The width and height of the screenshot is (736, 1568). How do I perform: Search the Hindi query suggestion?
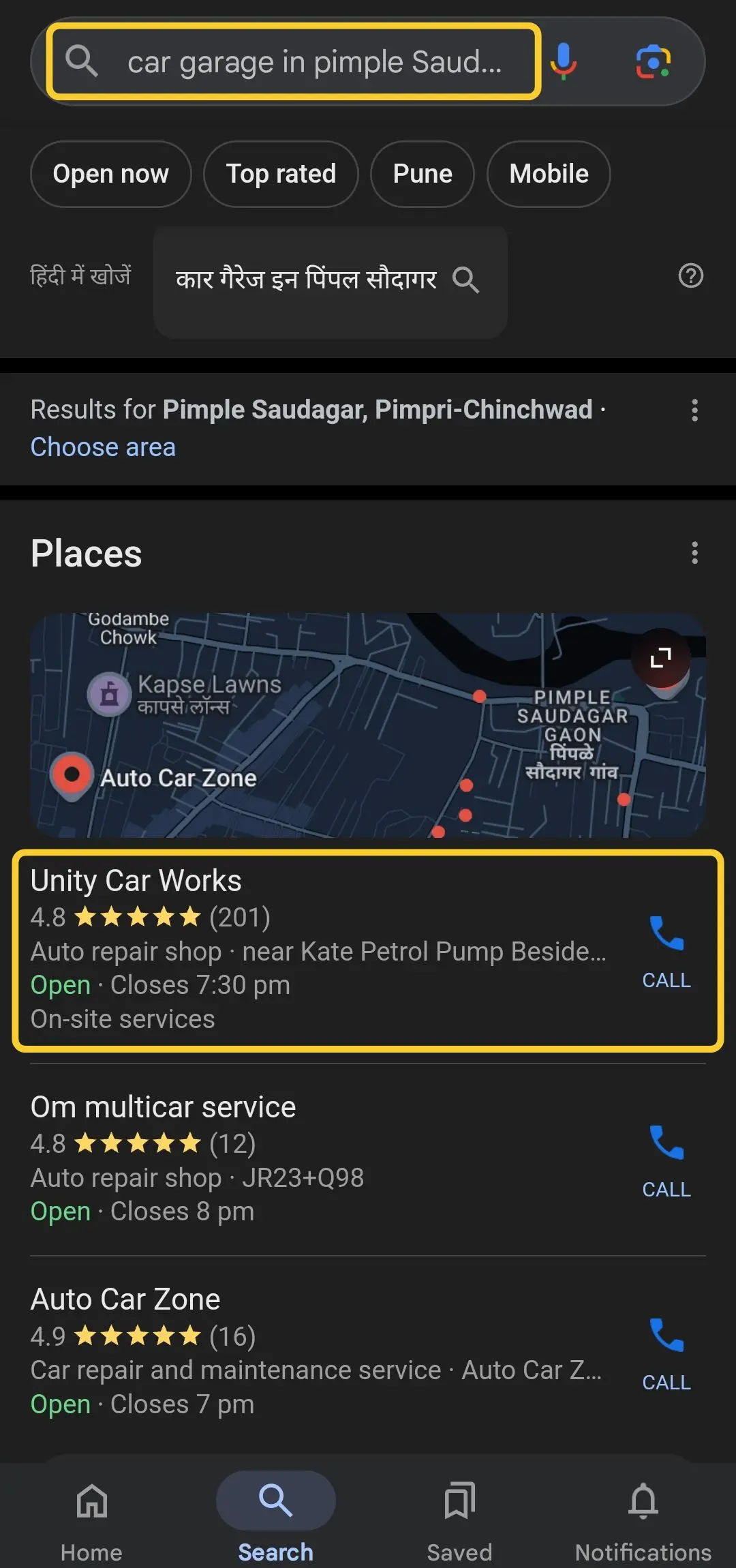point(467,280)
